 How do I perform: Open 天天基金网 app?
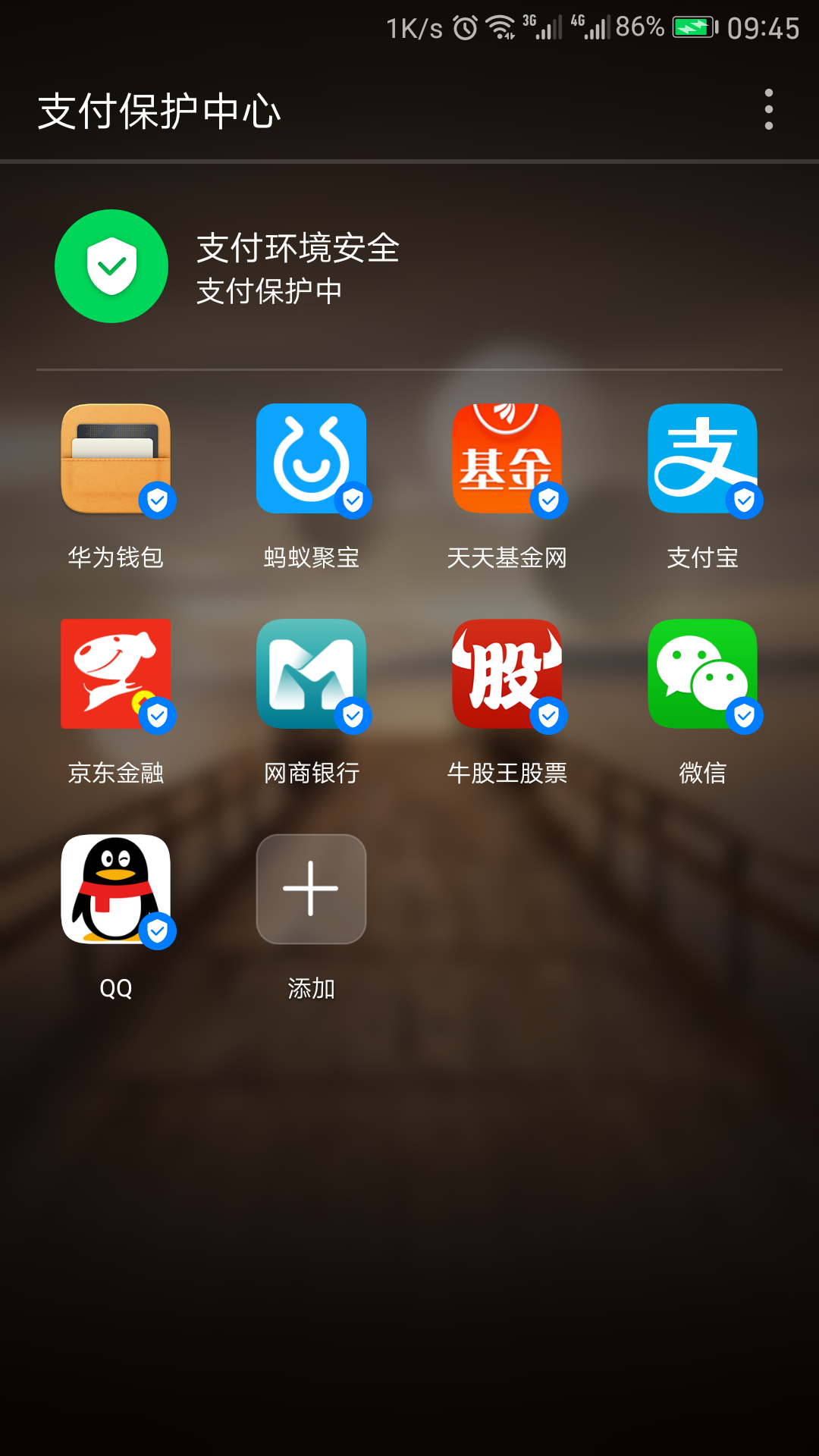click(x=507, y=460)
